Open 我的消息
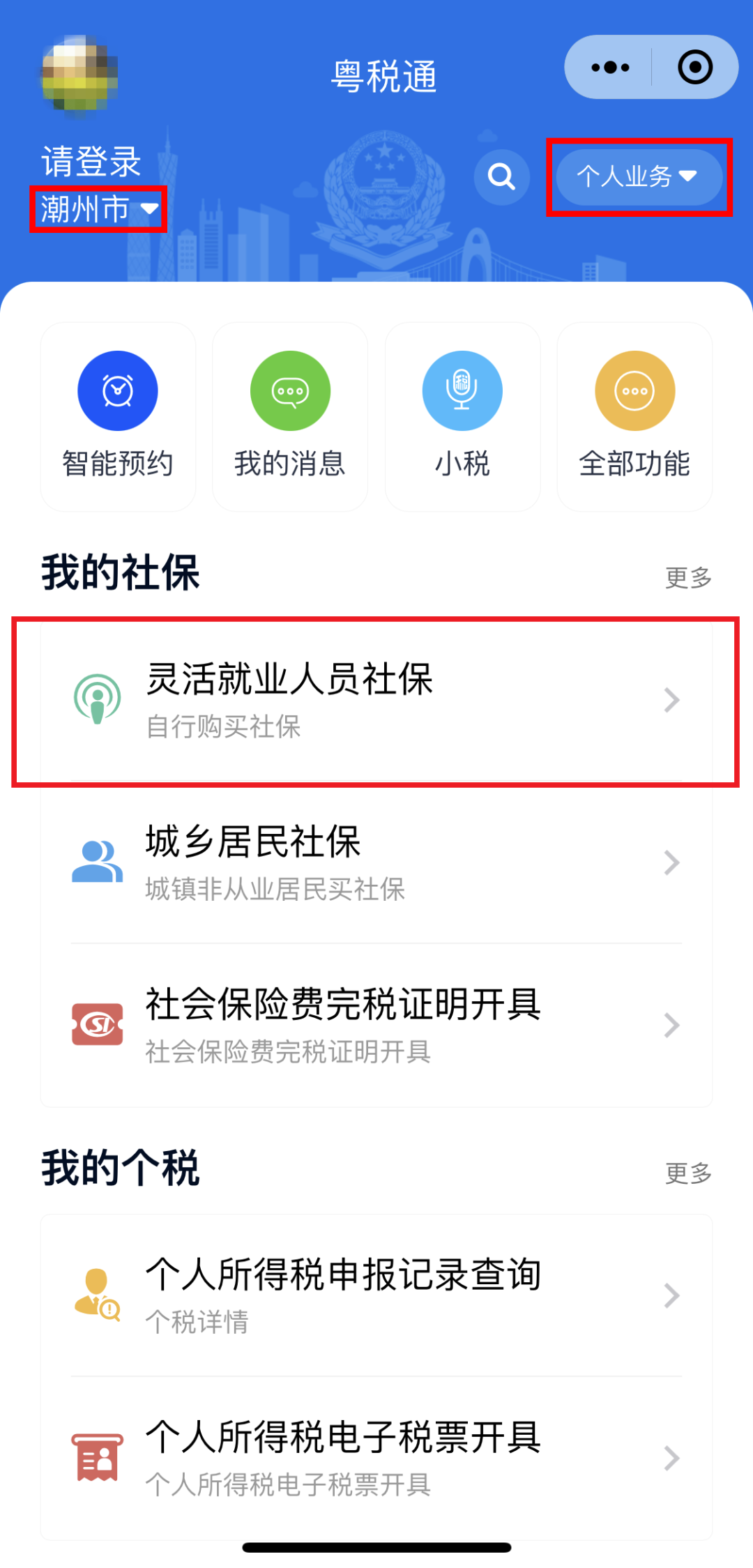Image resolution: width=753 pixels, height=1568 pixels. pyautogui.click(x=290, y=416)
